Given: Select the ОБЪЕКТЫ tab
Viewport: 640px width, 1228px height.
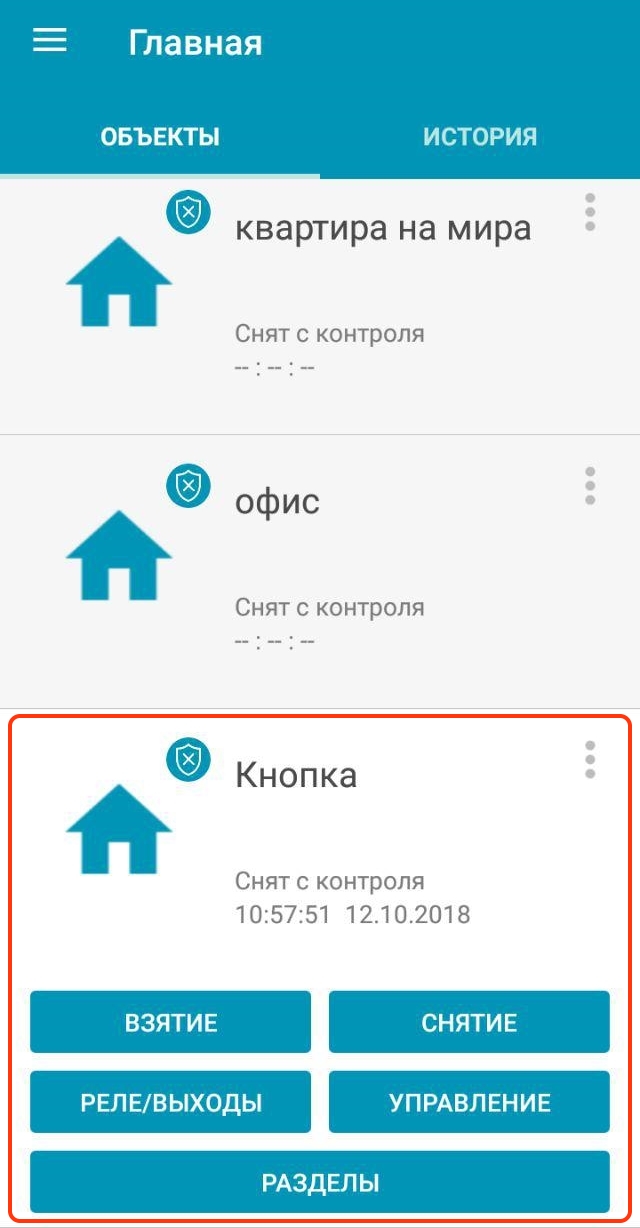Looking at the screenshot, I should pyautogui.click(x=160, y=137).
